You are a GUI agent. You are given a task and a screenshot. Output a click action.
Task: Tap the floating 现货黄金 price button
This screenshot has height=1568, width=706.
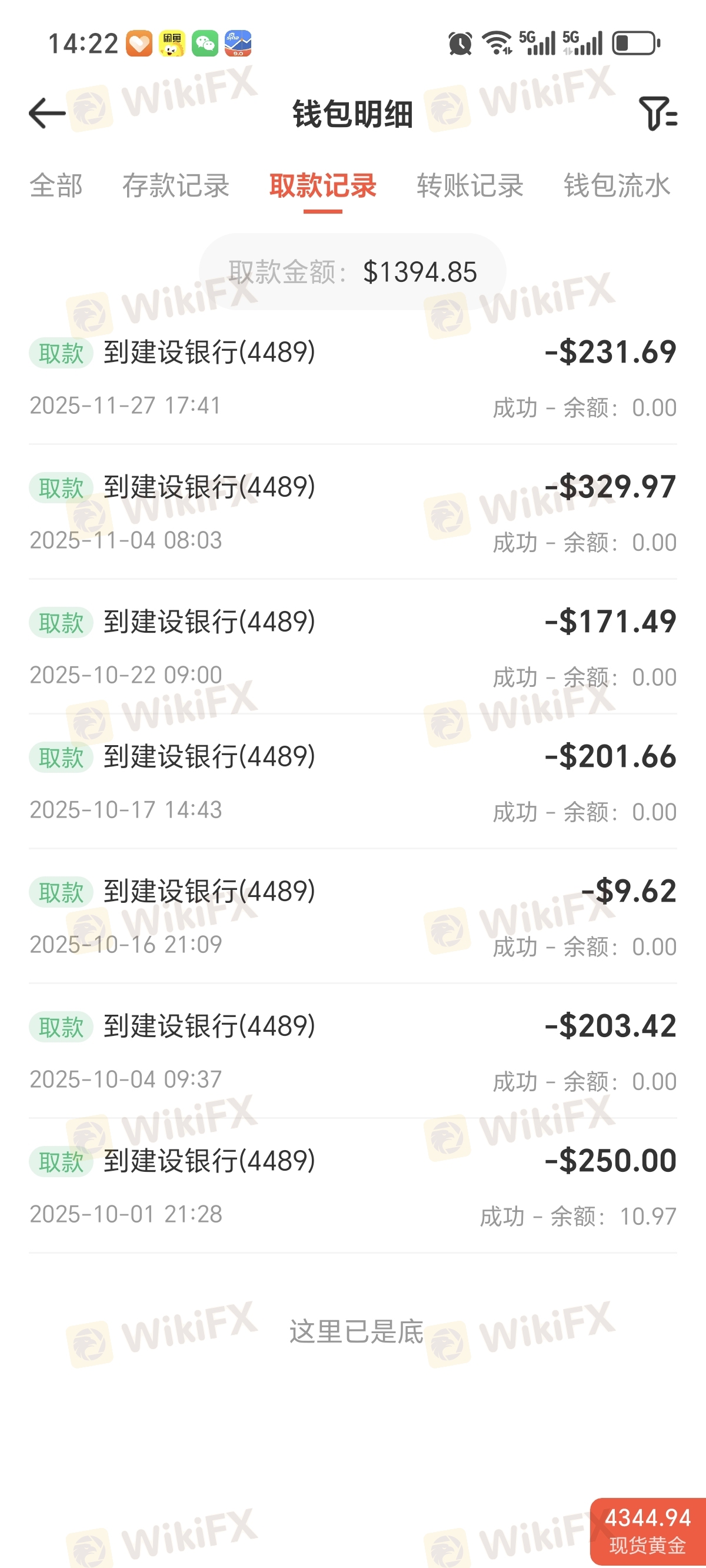pos(648,1532)
